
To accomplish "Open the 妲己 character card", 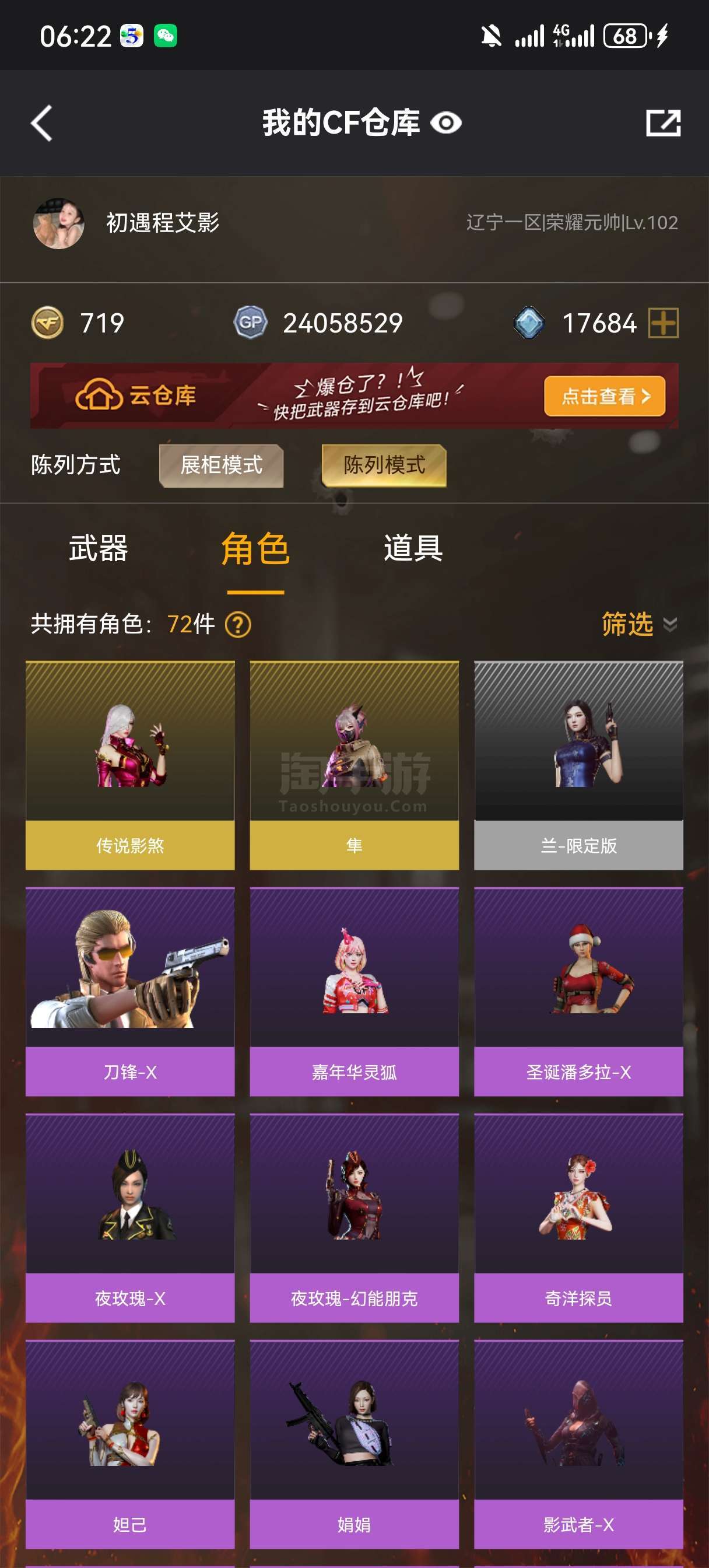I will 130,1444.
